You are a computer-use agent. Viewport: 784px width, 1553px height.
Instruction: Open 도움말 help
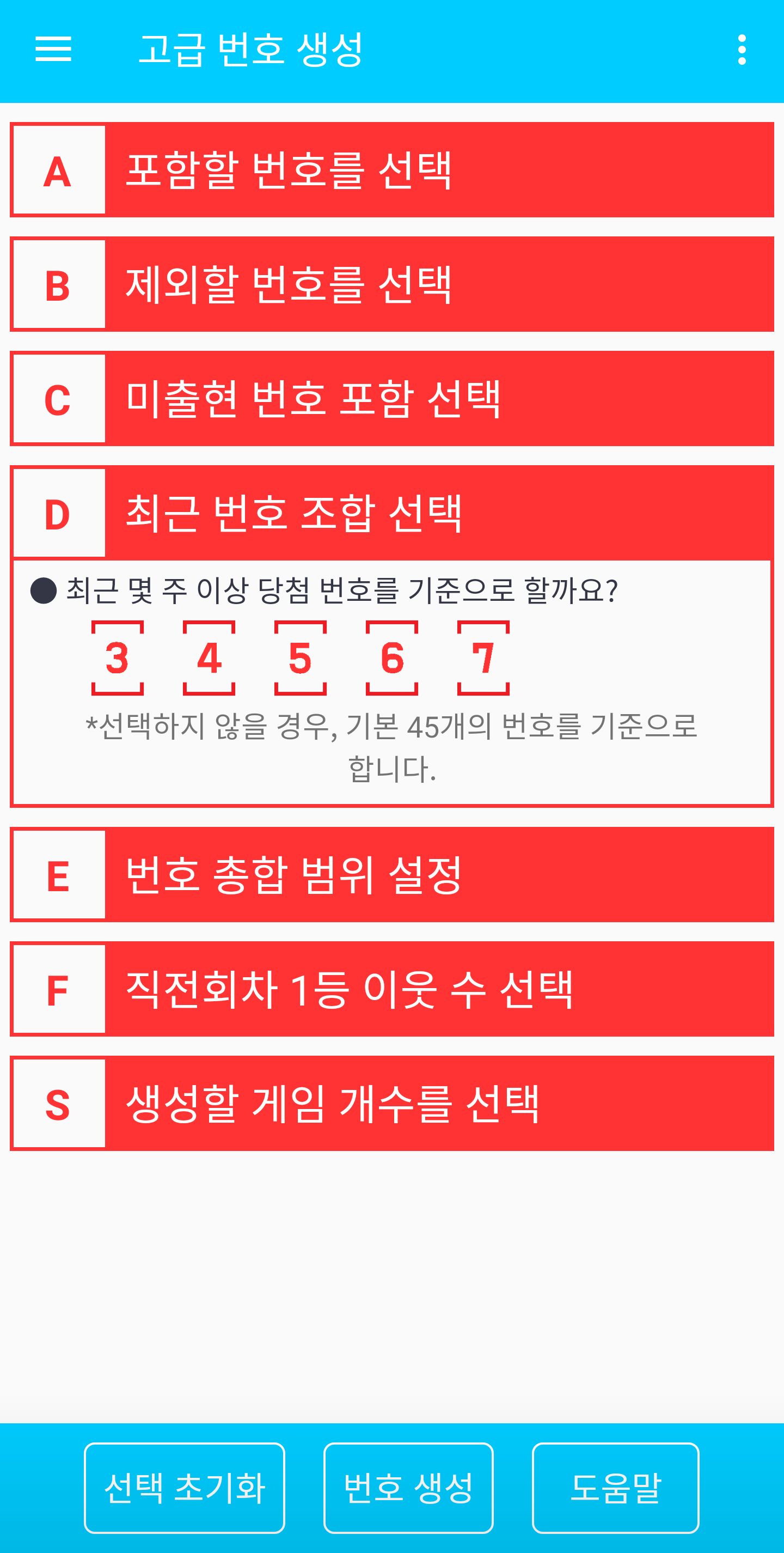click(615, 1488)
